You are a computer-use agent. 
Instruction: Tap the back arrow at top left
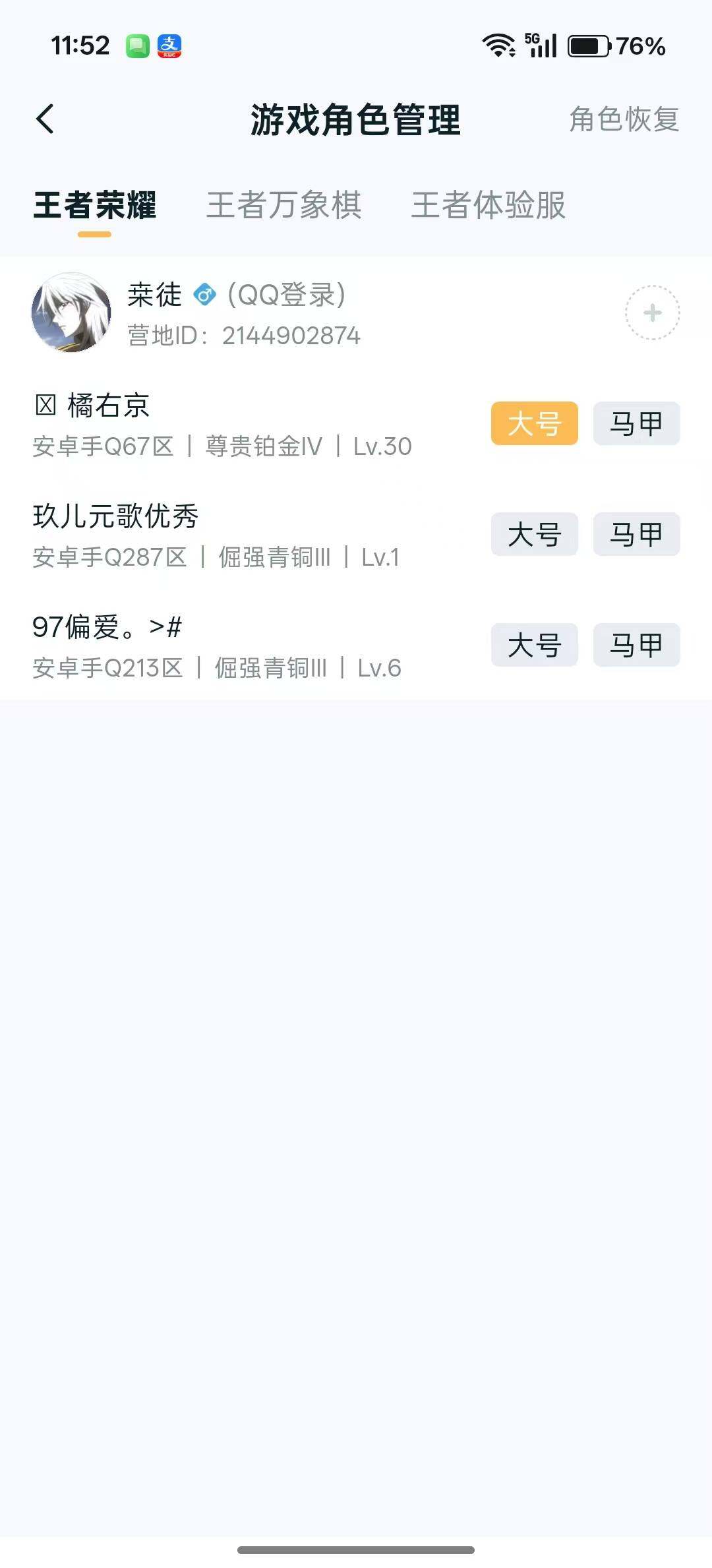[x=46, y=120]
